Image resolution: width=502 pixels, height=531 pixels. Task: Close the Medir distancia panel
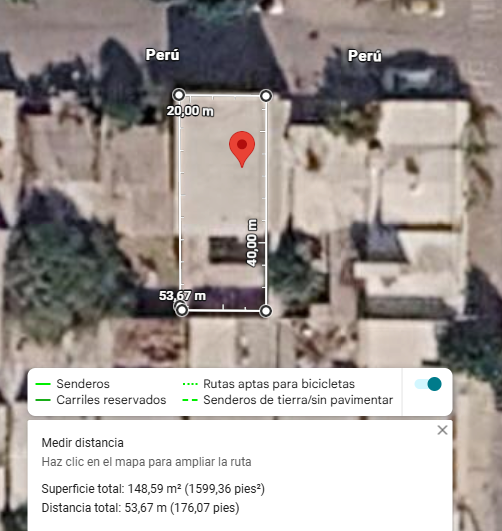coord(442,430)
